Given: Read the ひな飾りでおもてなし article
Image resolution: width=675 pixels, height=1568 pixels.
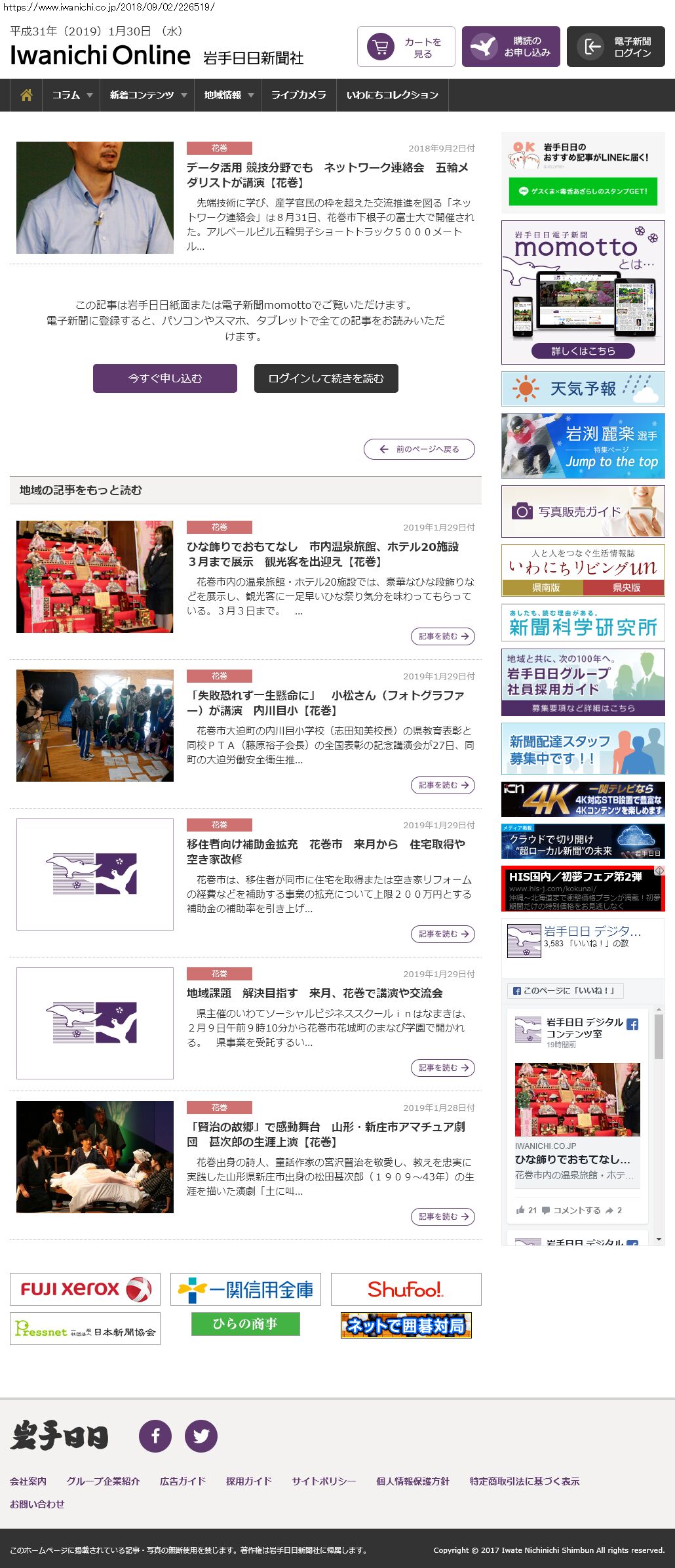Looking at the screenshot, I should point(443,636).
